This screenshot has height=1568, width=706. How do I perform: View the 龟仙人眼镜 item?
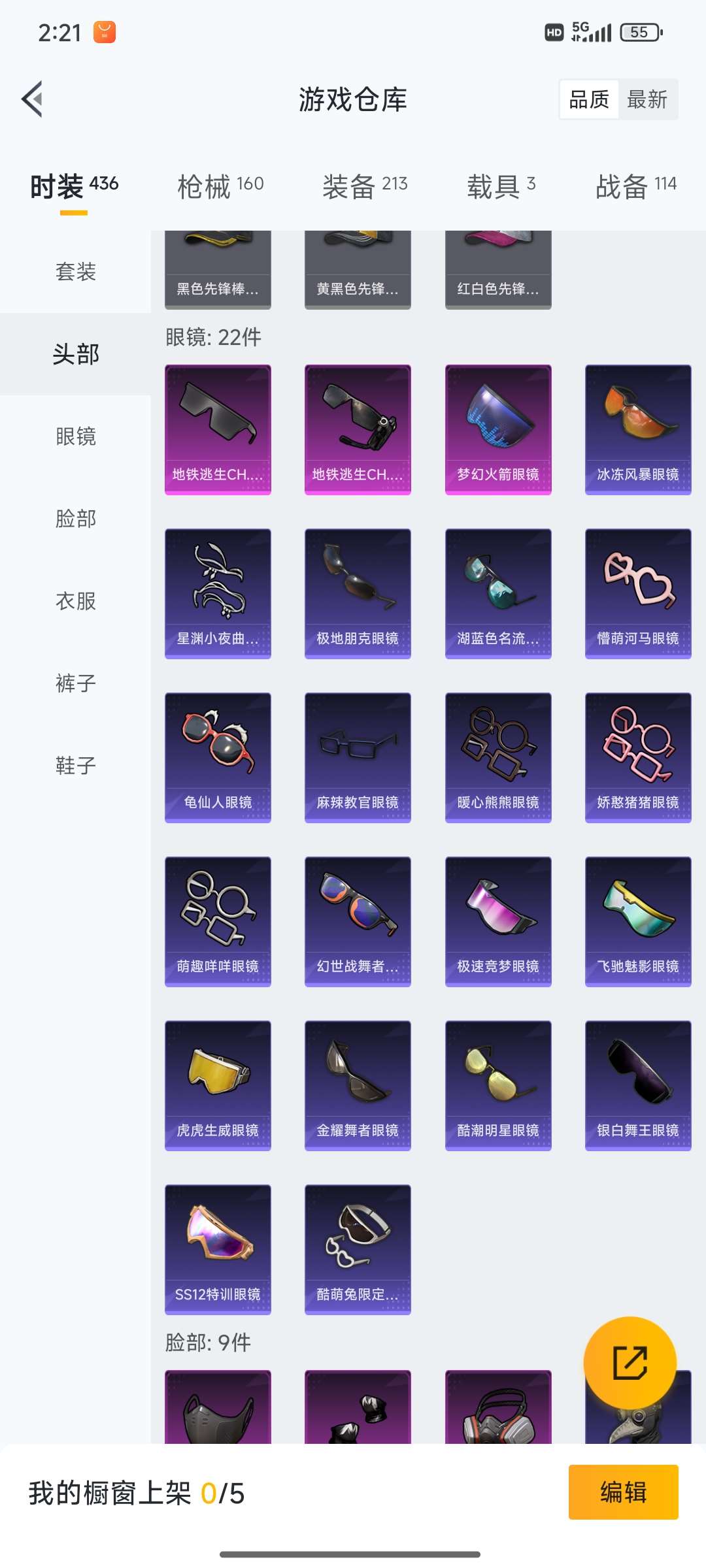pos(218,757)
